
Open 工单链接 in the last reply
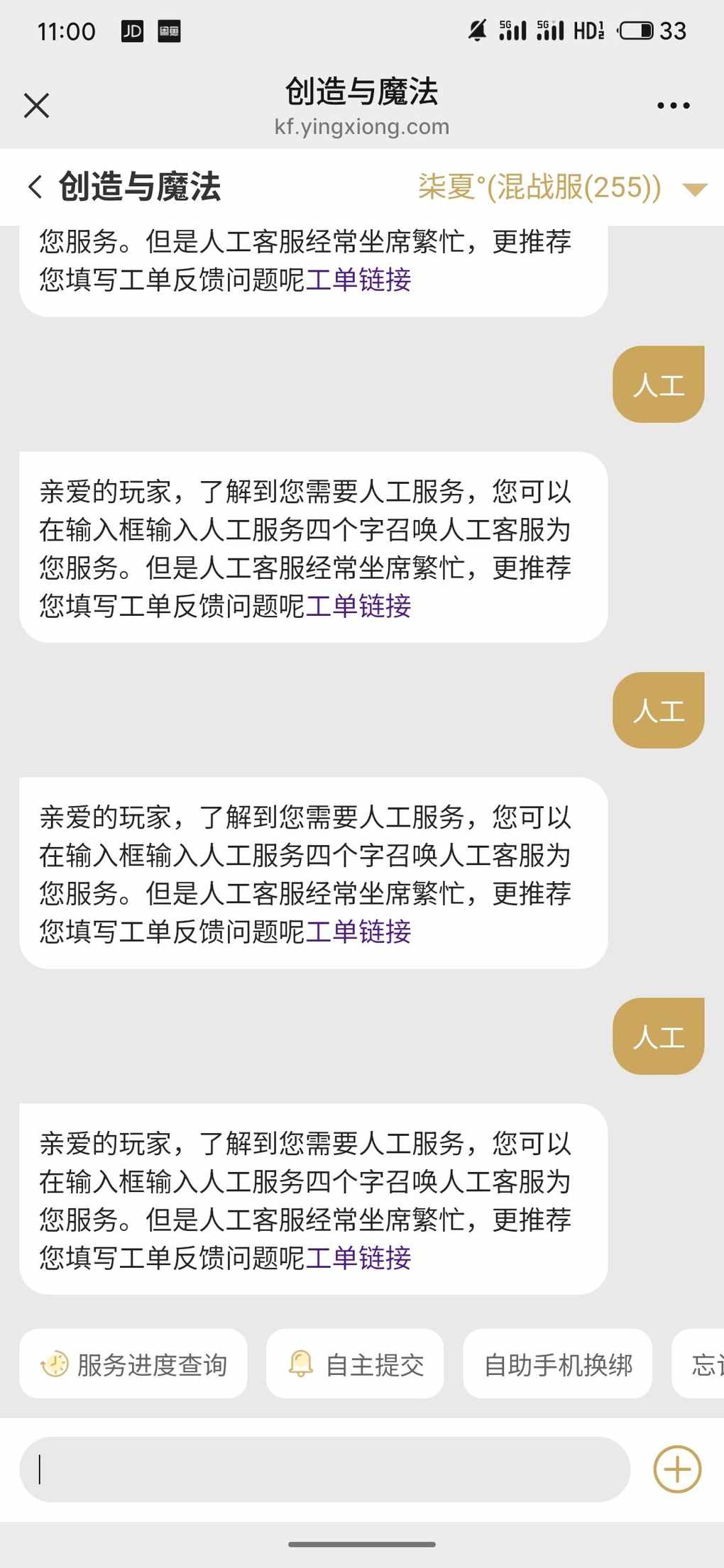coord(358,1258)
